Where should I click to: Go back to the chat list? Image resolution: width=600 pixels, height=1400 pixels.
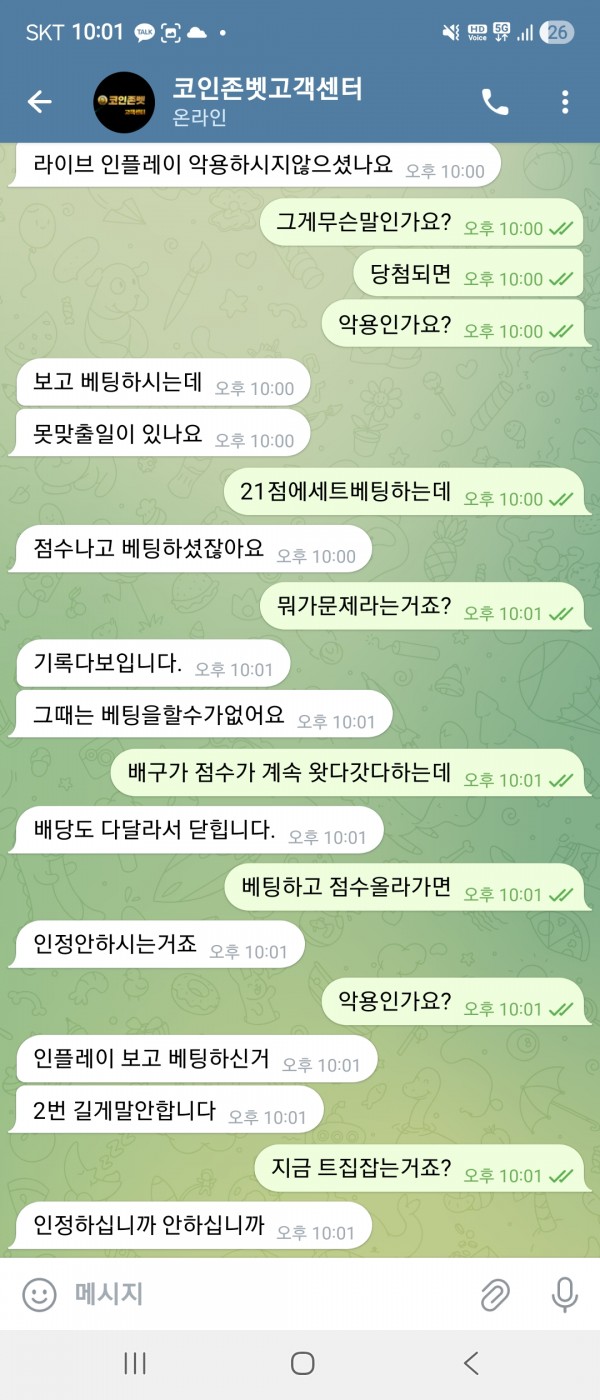click(x=39, y=101)
